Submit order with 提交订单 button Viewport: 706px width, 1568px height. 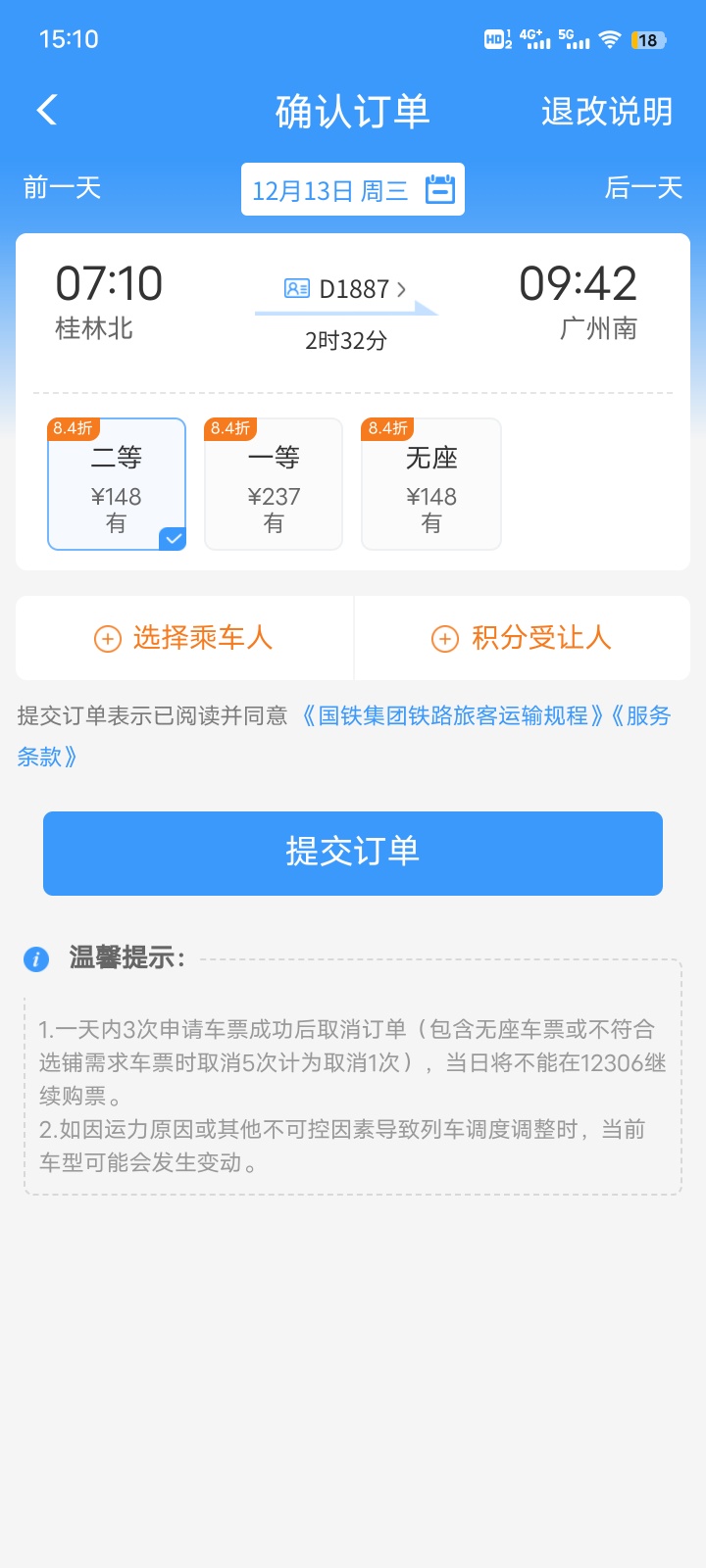point(353,853)
